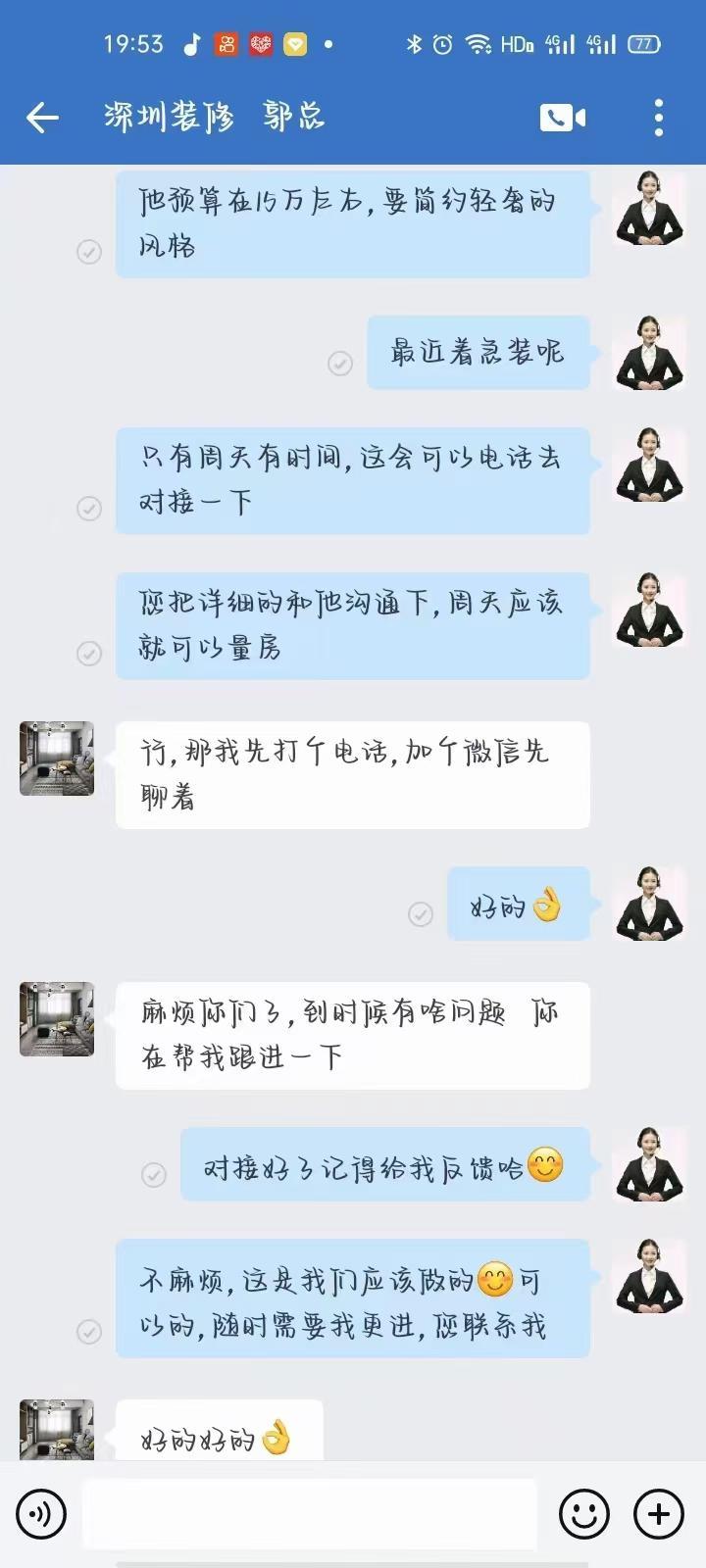The width and height of the screenshot is (706, 1568).
Task: Tap the alarm clock status icon
Action: (x=443, y=44)
